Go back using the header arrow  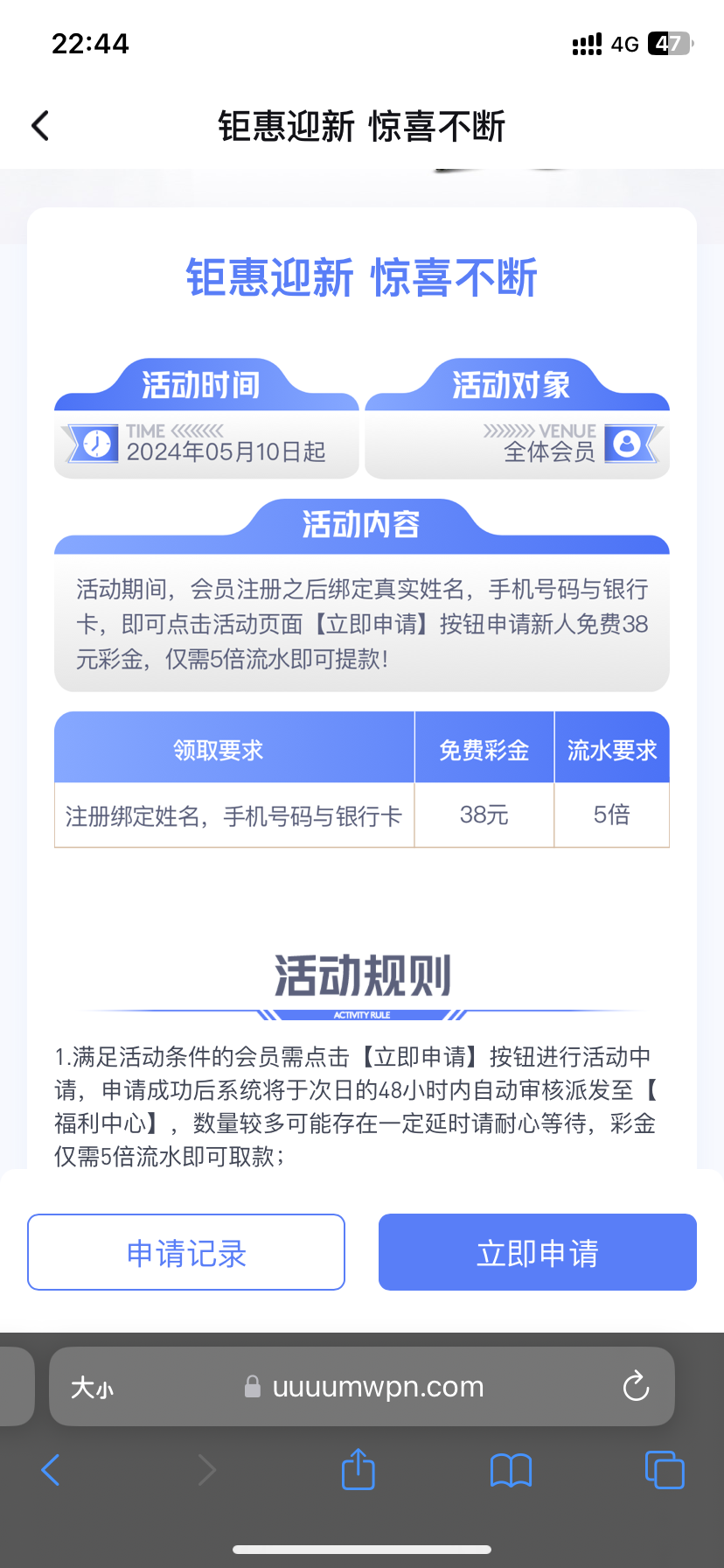40,126
